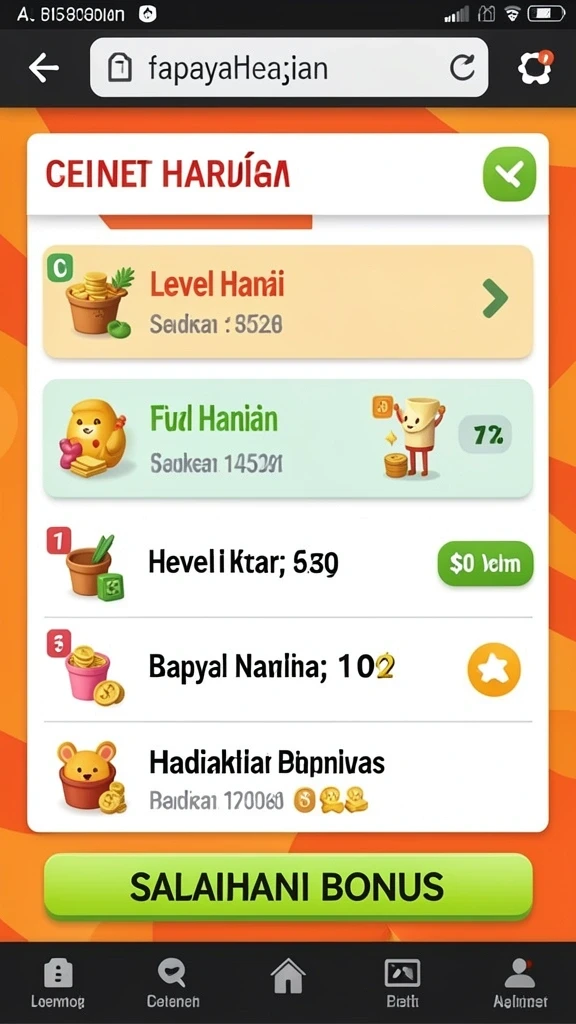
Task: Tap the green check button beside CEINET HARUIGA
Action: click(x=509, y=174)
